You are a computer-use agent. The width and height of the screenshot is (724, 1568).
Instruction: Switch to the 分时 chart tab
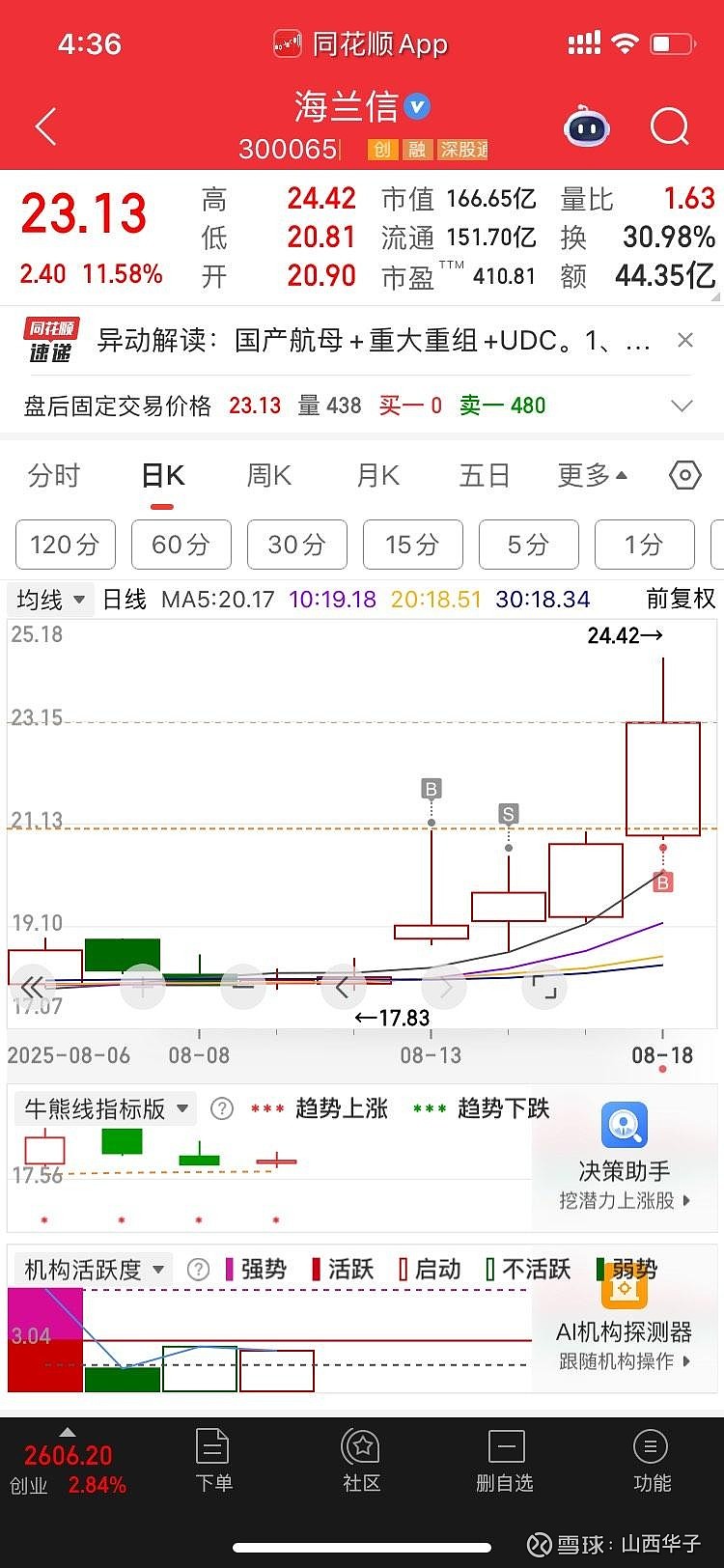tap(53, 475)
